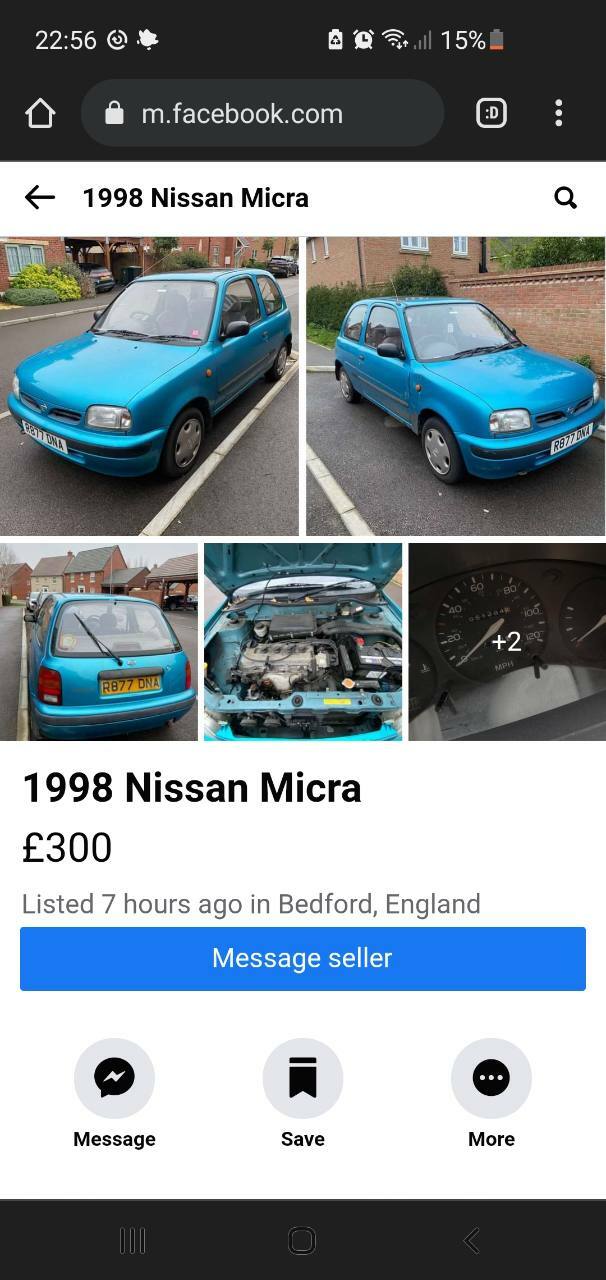Tap the system back button
This screenshot has width=606, height=1280.
tap(472, 1241)
